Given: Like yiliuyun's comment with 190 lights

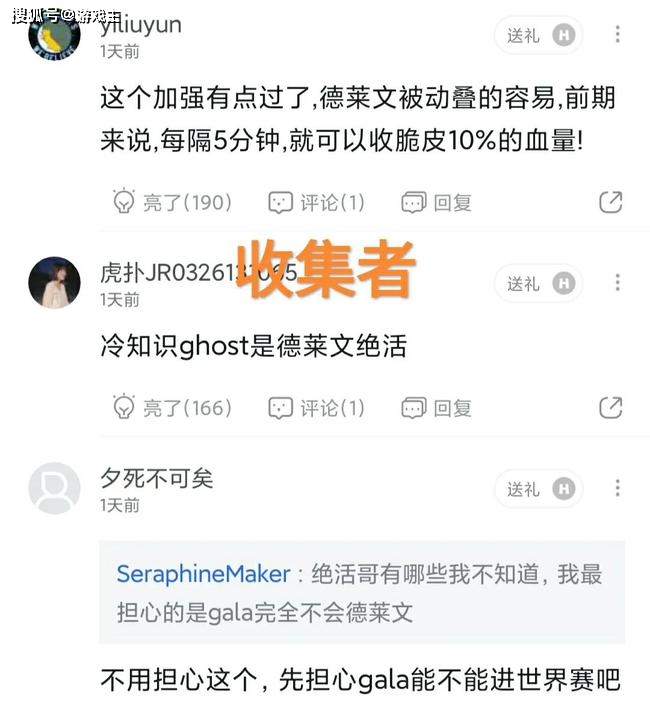Looking at the screenshot, I should (x=171, y=202).
